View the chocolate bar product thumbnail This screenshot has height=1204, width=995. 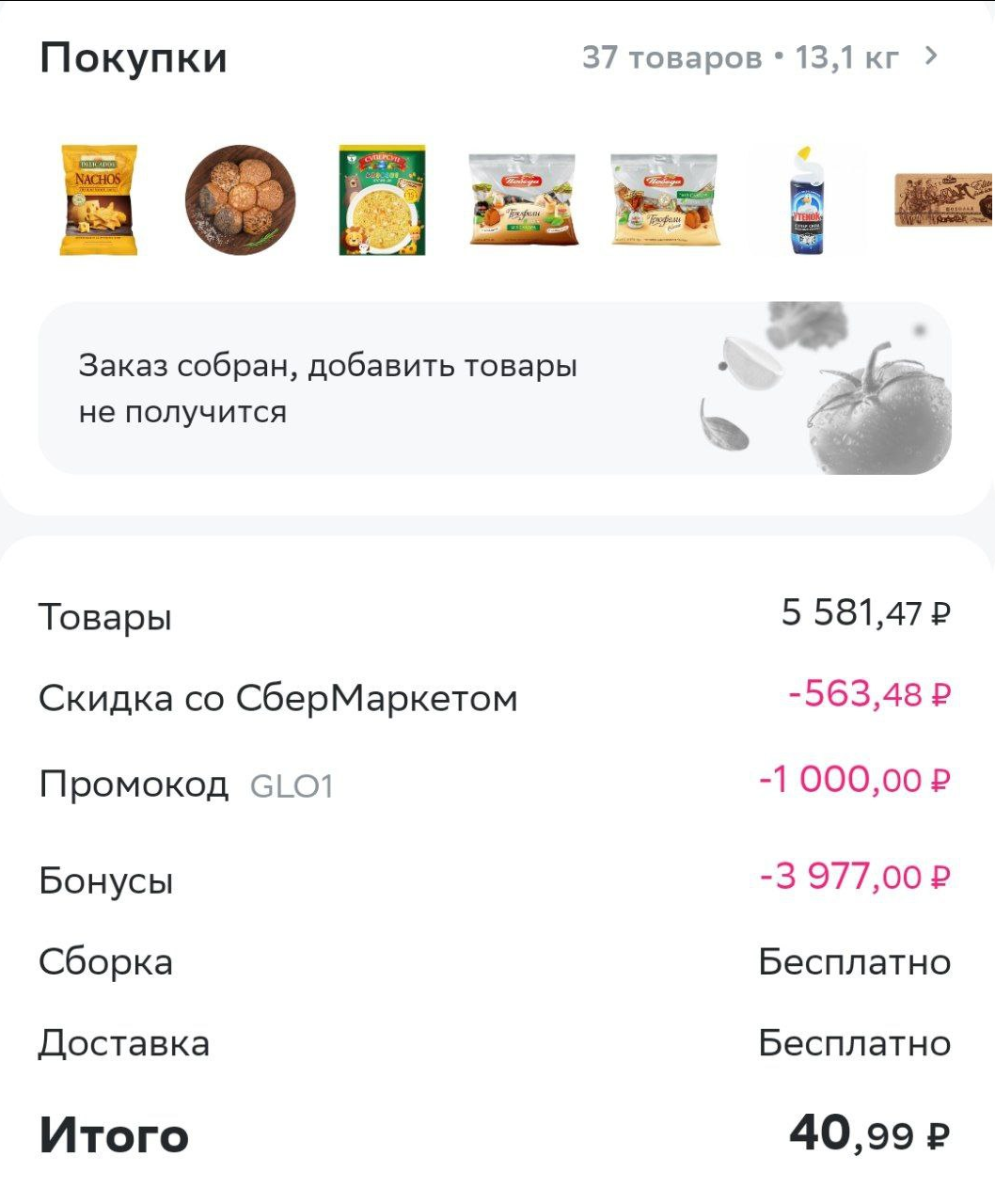click(x=943, y=199)
